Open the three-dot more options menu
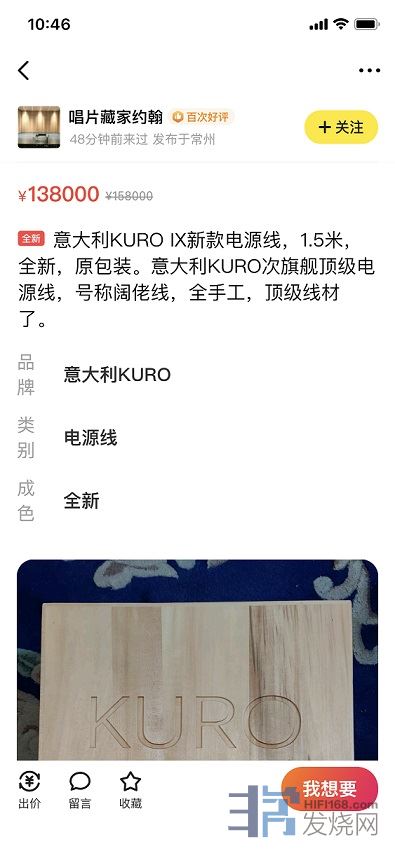Viewport: 395px width, 853px height. point(369,70)
